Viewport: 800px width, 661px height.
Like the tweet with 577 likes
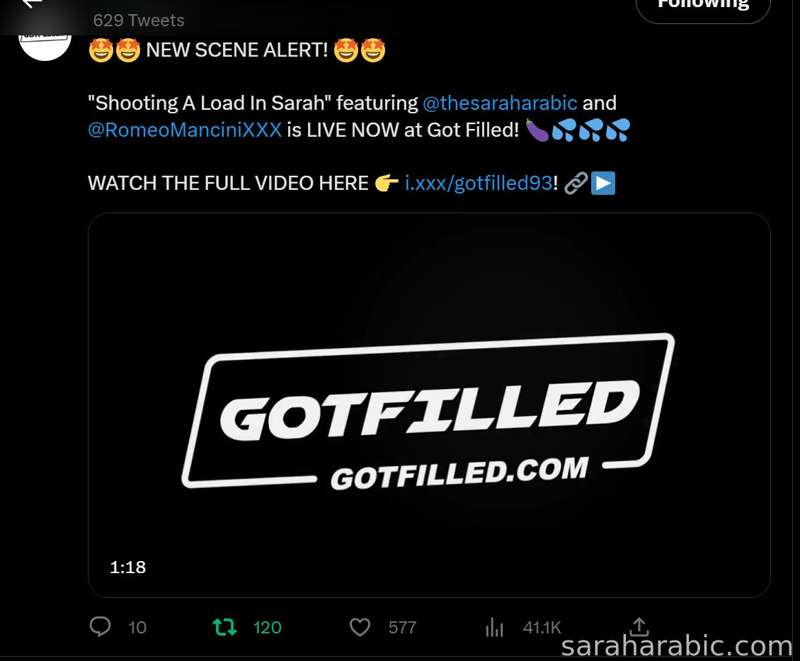click(x=360, y=627)
